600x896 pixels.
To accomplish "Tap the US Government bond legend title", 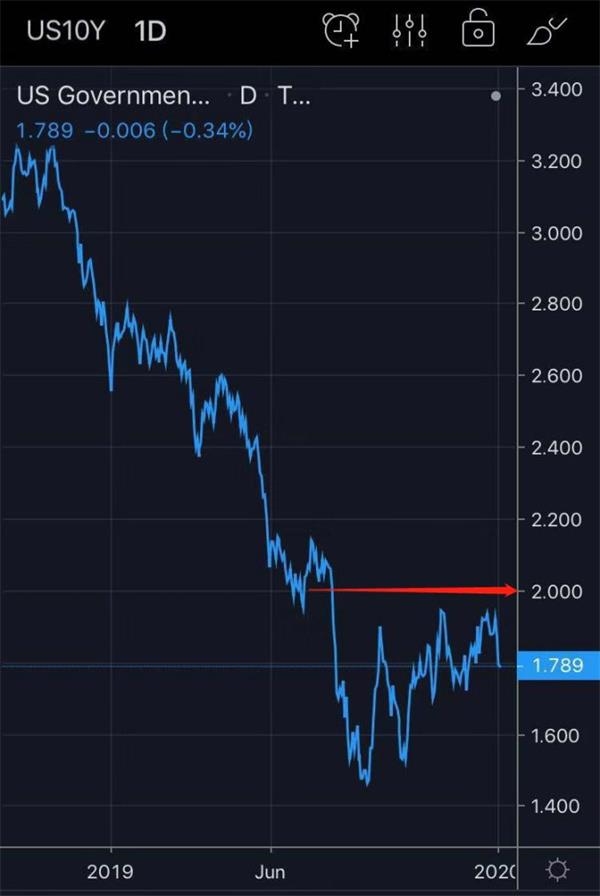I will coord(113,96).
